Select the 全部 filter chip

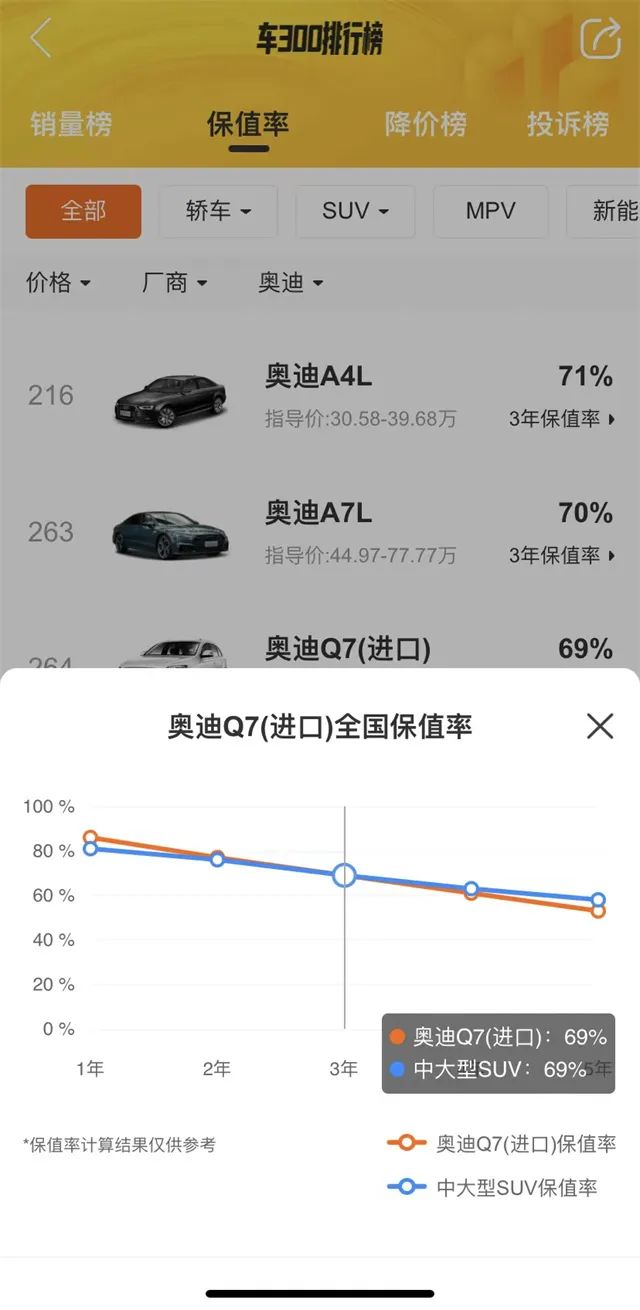pyautogui.click(x=83, y=211)
